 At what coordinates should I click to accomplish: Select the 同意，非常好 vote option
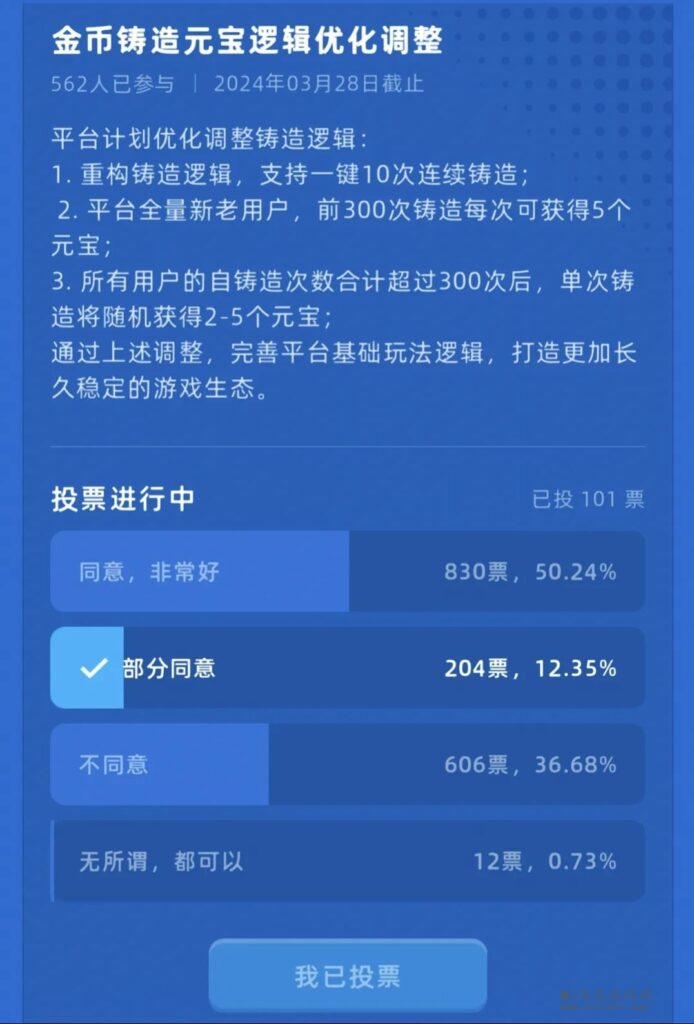347,572
